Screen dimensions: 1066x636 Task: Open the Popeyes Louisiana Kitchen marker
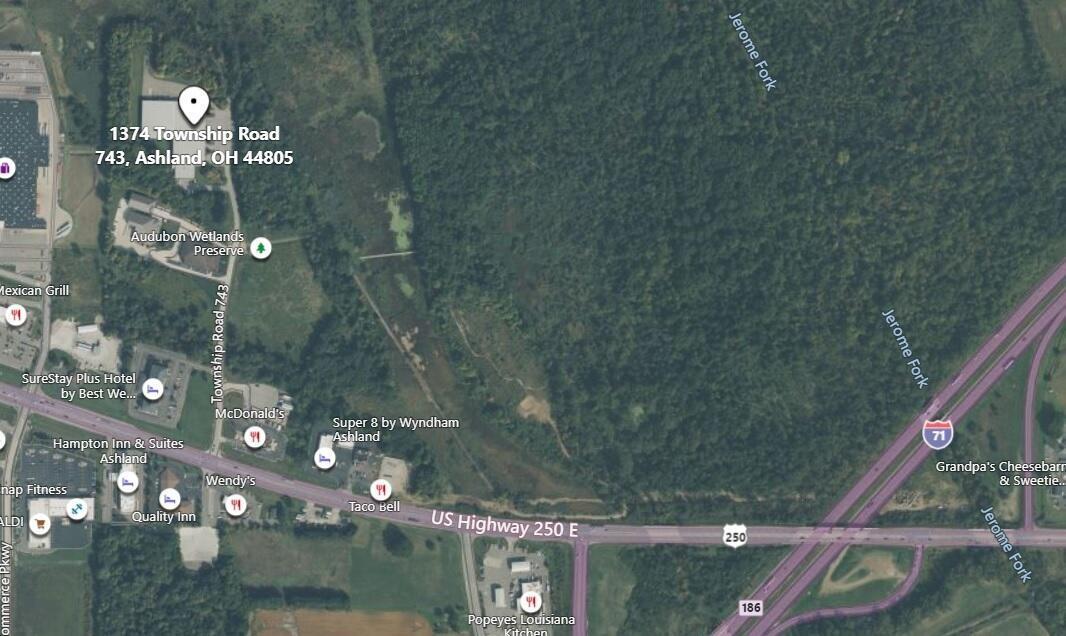click(x=530, y=601)
